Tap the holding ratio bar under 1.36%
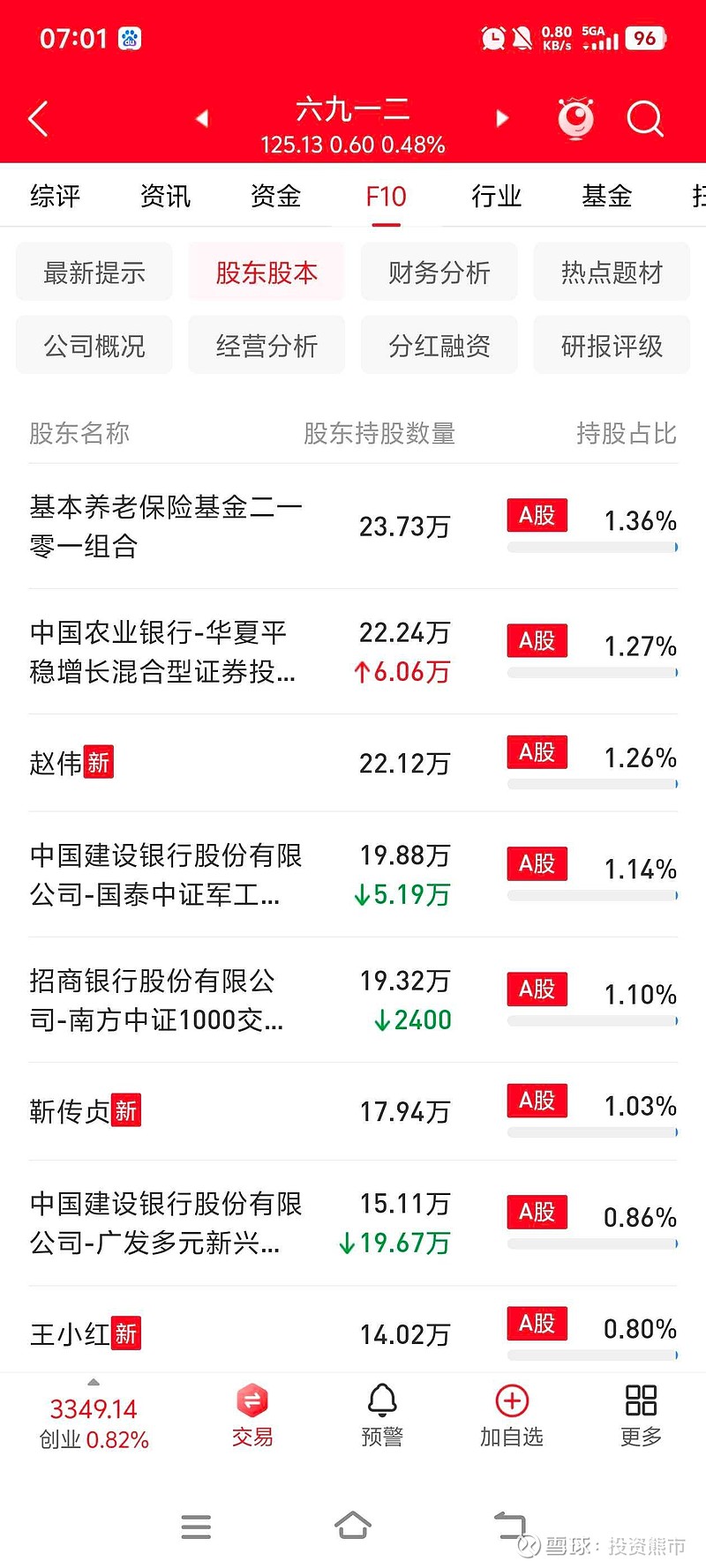 tap(591, 547)
